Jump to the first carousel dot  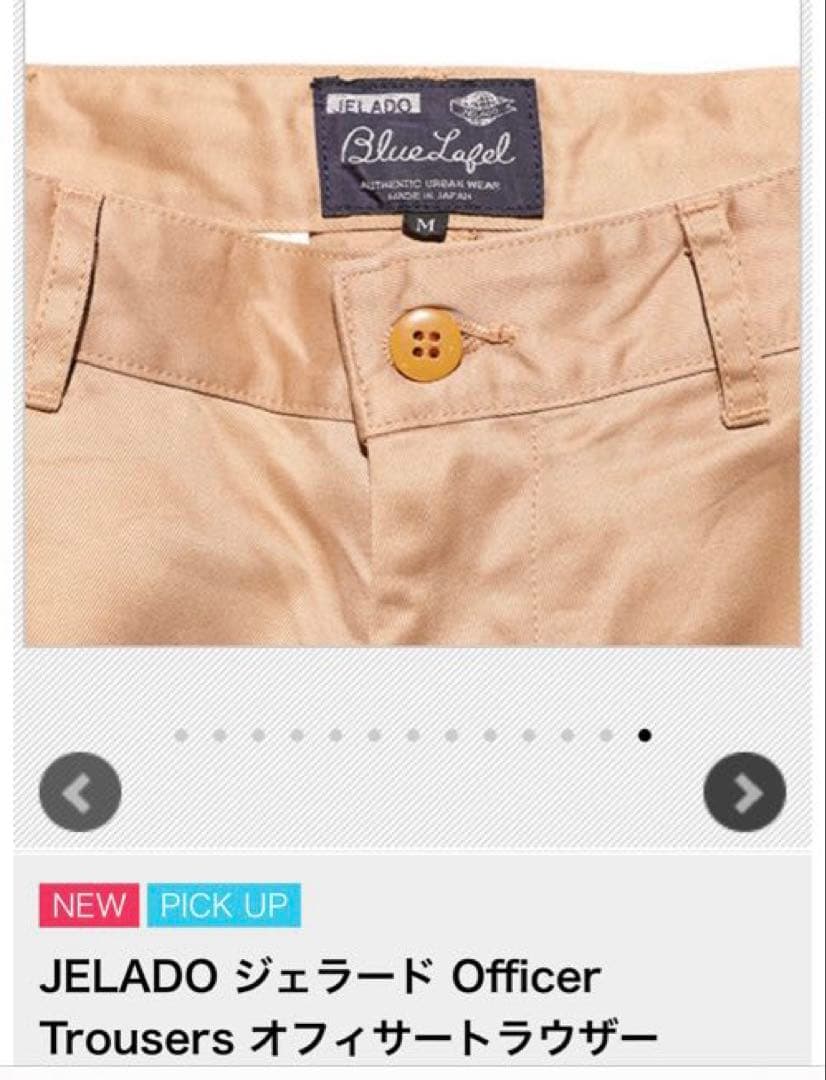[x=181, y=735]
